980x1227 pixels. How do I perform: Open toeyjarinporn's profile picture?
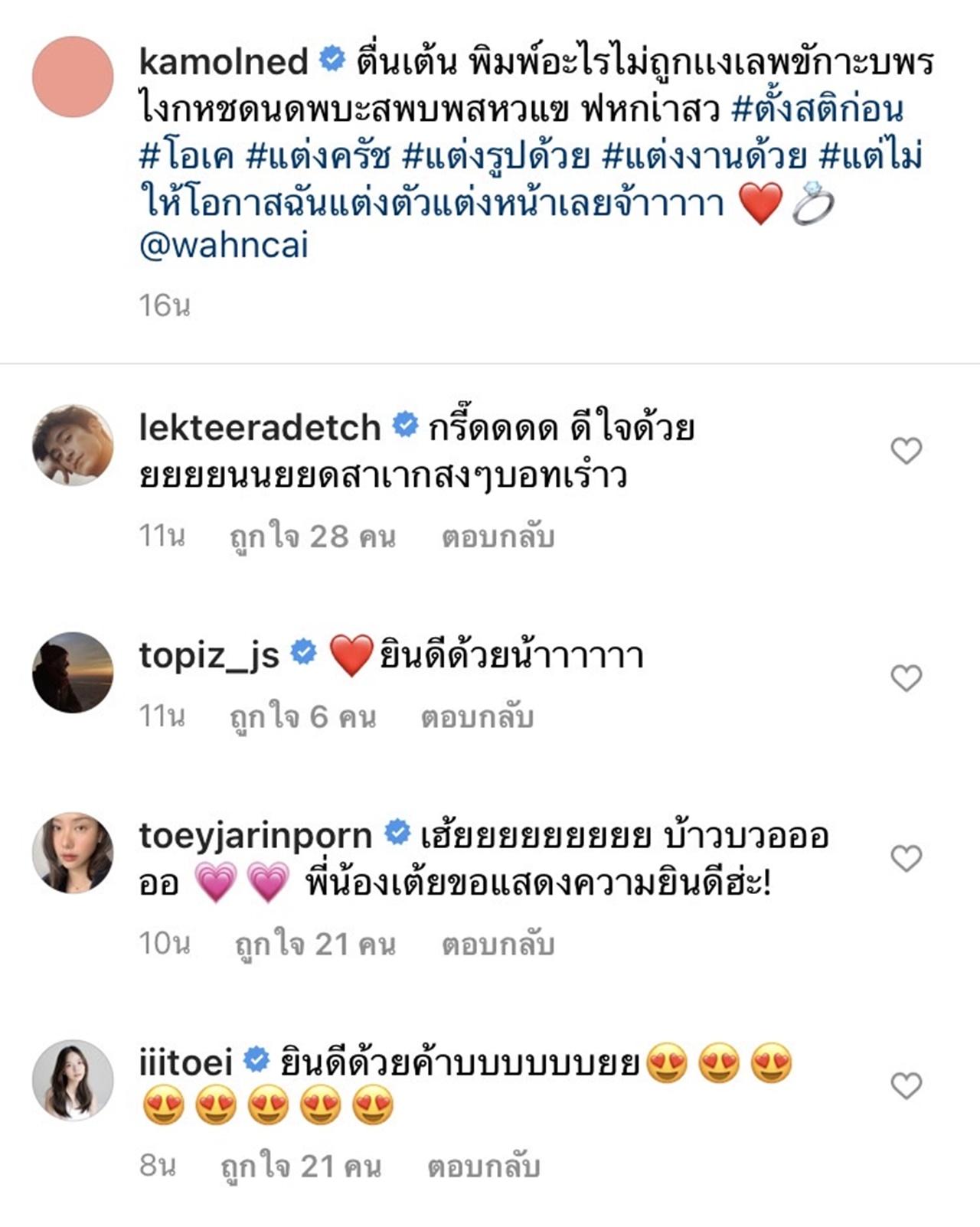[73, 853]
